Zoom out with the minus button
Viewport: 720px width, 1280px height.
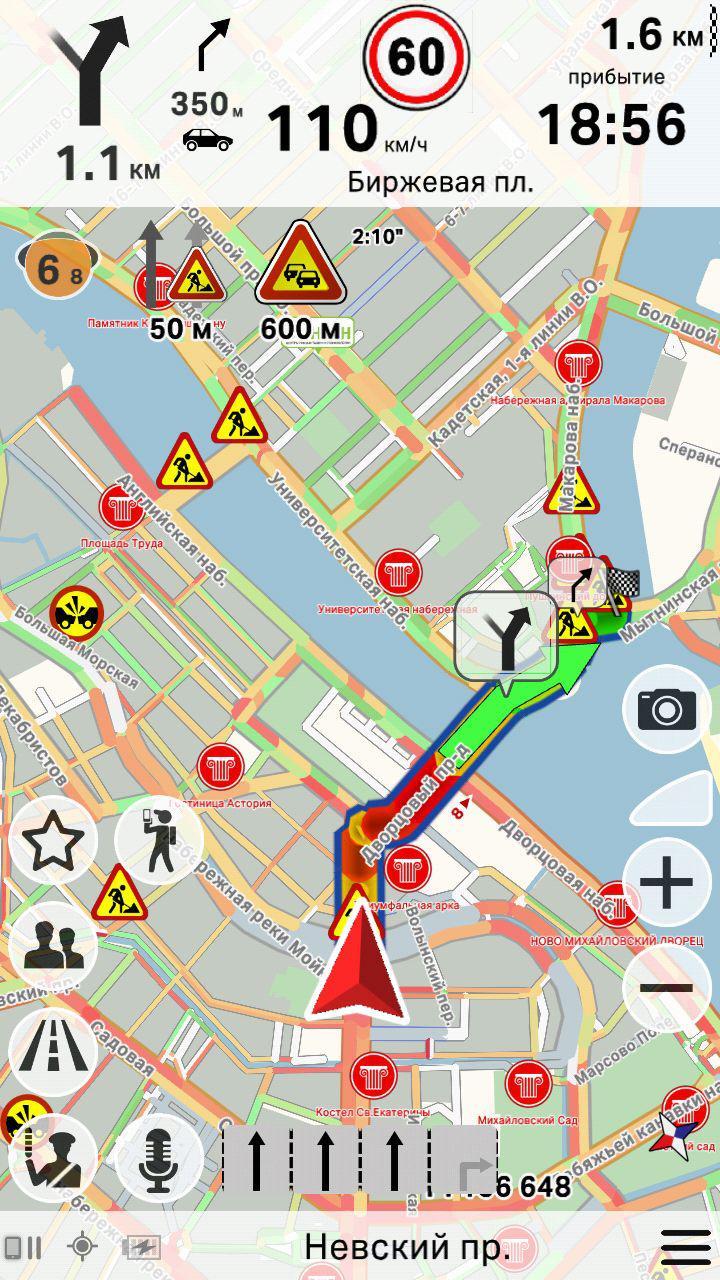pyautogui.click(x=666, y=988)
